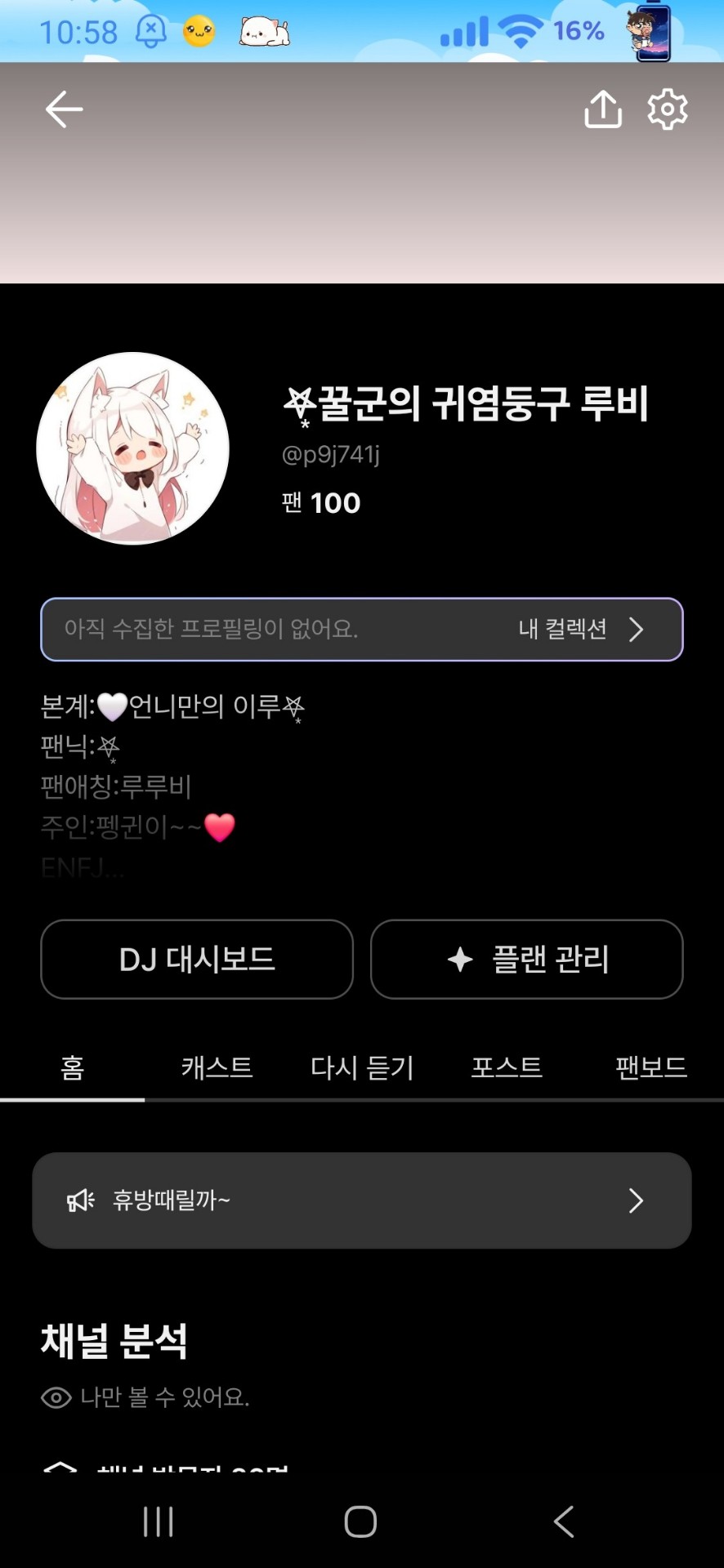Viewport: 724px width, 1568px height.
Task: Switch to the 포스트 tab
Action: pyautogui.click(x=507, y=1067)
